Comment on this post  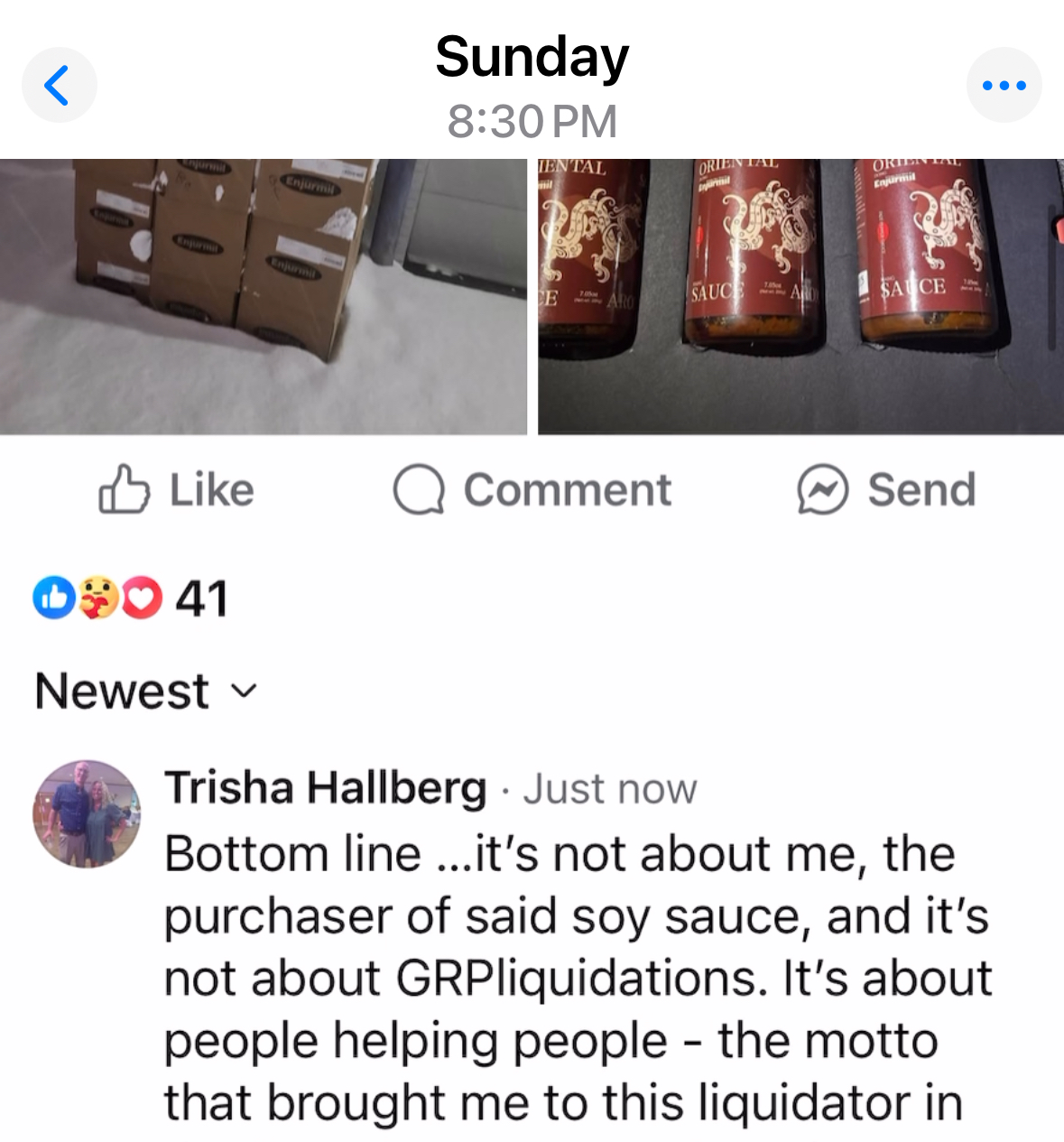[532, 490]
